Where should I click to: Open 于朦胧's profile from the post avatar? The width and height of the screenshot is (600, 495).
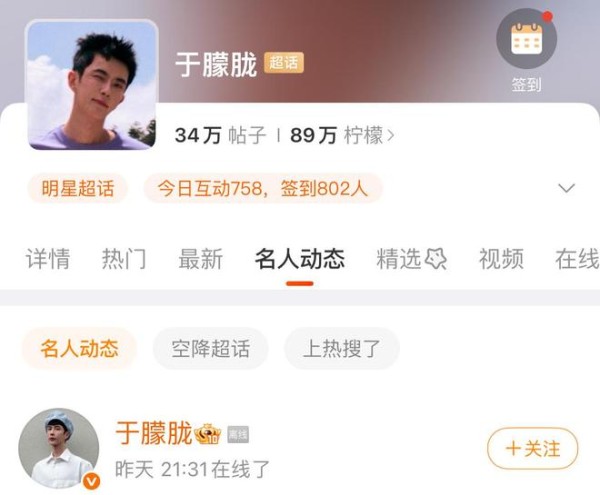point(59,448)
